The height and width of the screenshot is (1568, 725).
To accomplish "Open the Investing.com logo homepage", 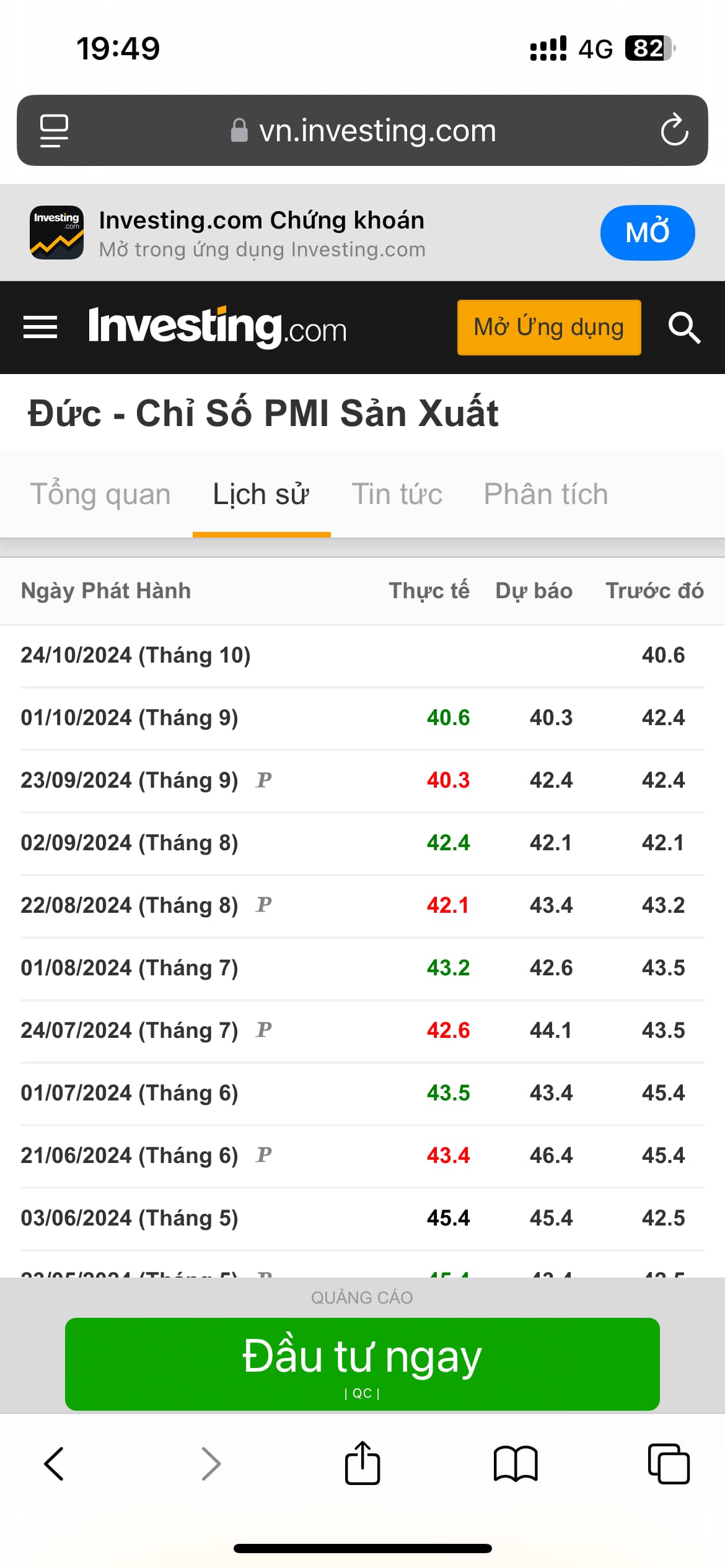I will pyautogui.click(x=217, y=327).
